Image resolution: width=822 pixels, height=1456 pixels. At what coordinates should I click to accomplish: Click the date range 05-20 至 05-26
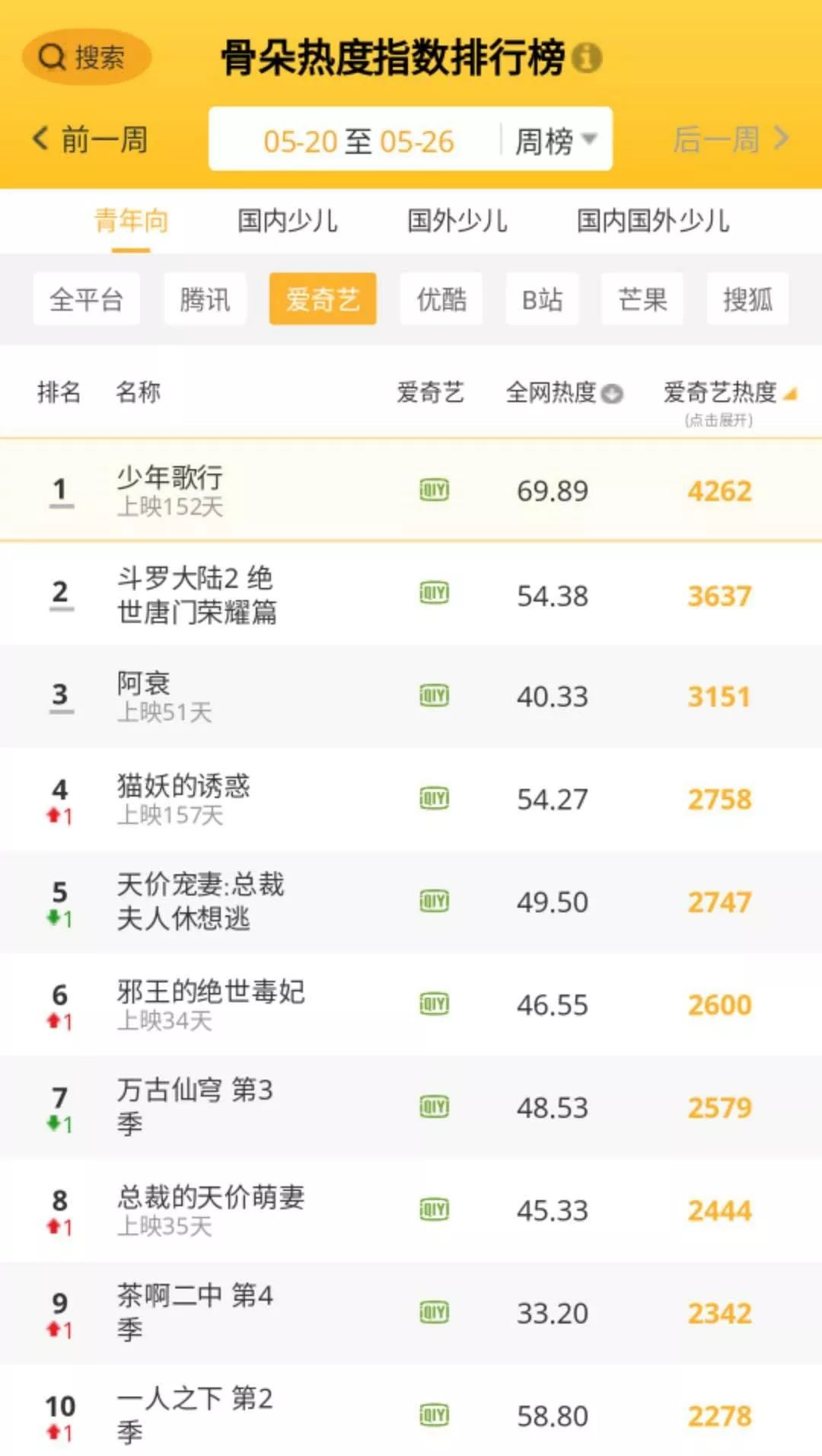pos(359,139)
